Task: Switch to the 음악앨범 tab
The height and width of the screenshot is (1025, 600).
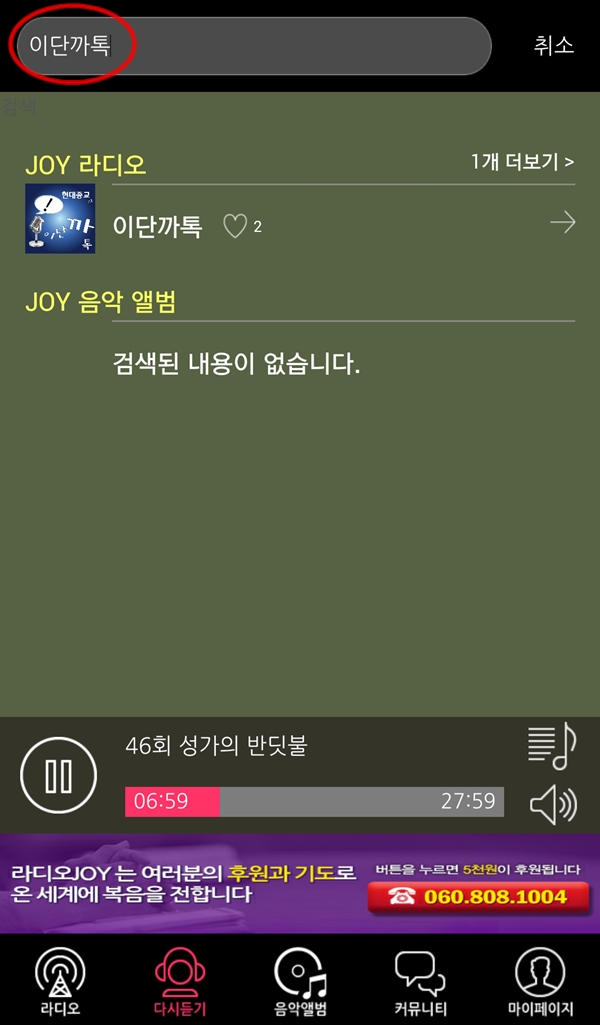Action: pos(300,980)
